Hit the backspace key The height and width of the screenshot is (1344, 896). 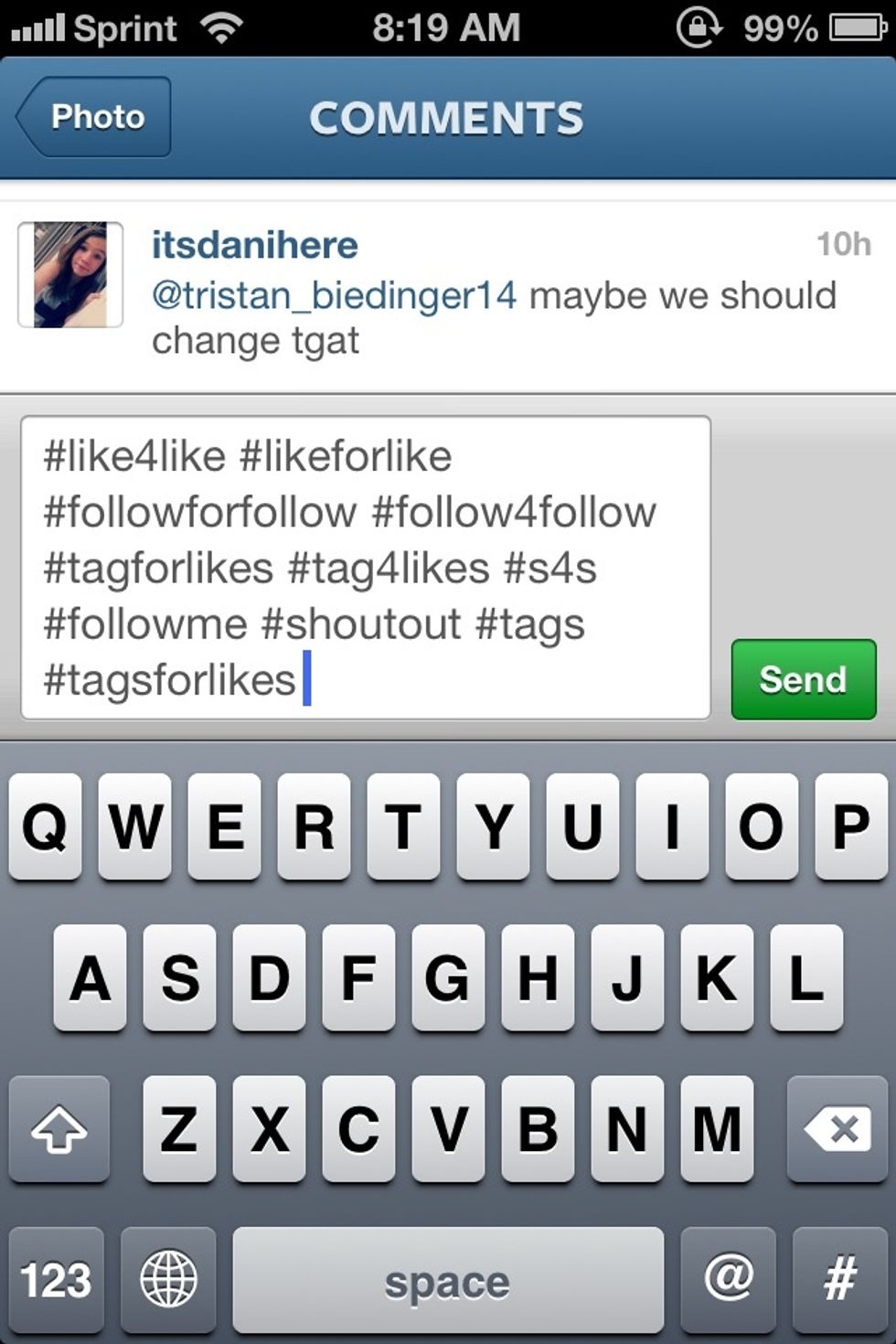pos(837,1130)
